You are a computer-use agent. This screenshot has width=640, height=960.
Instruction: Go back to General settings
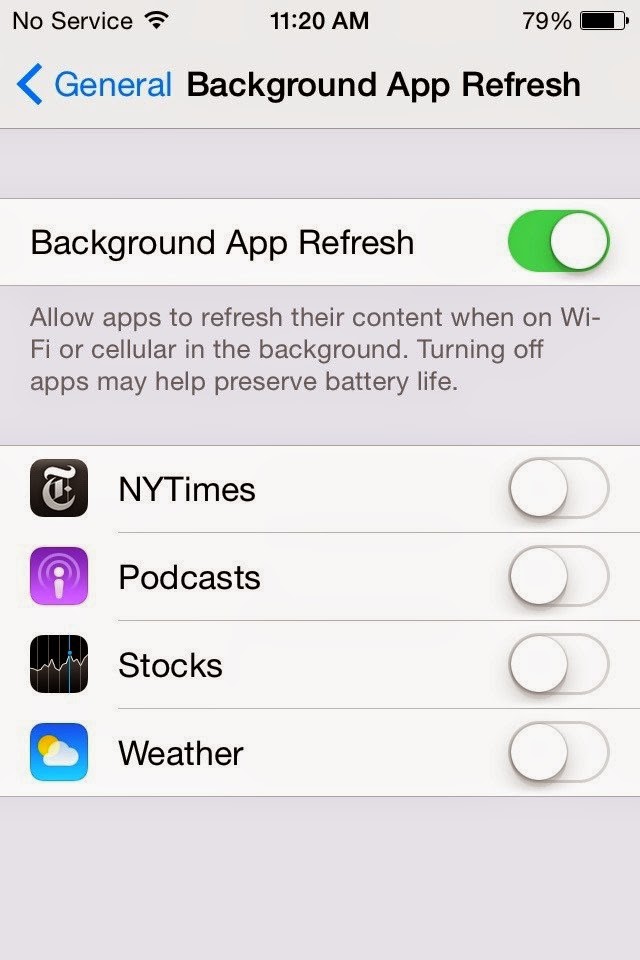pos(94,84)
